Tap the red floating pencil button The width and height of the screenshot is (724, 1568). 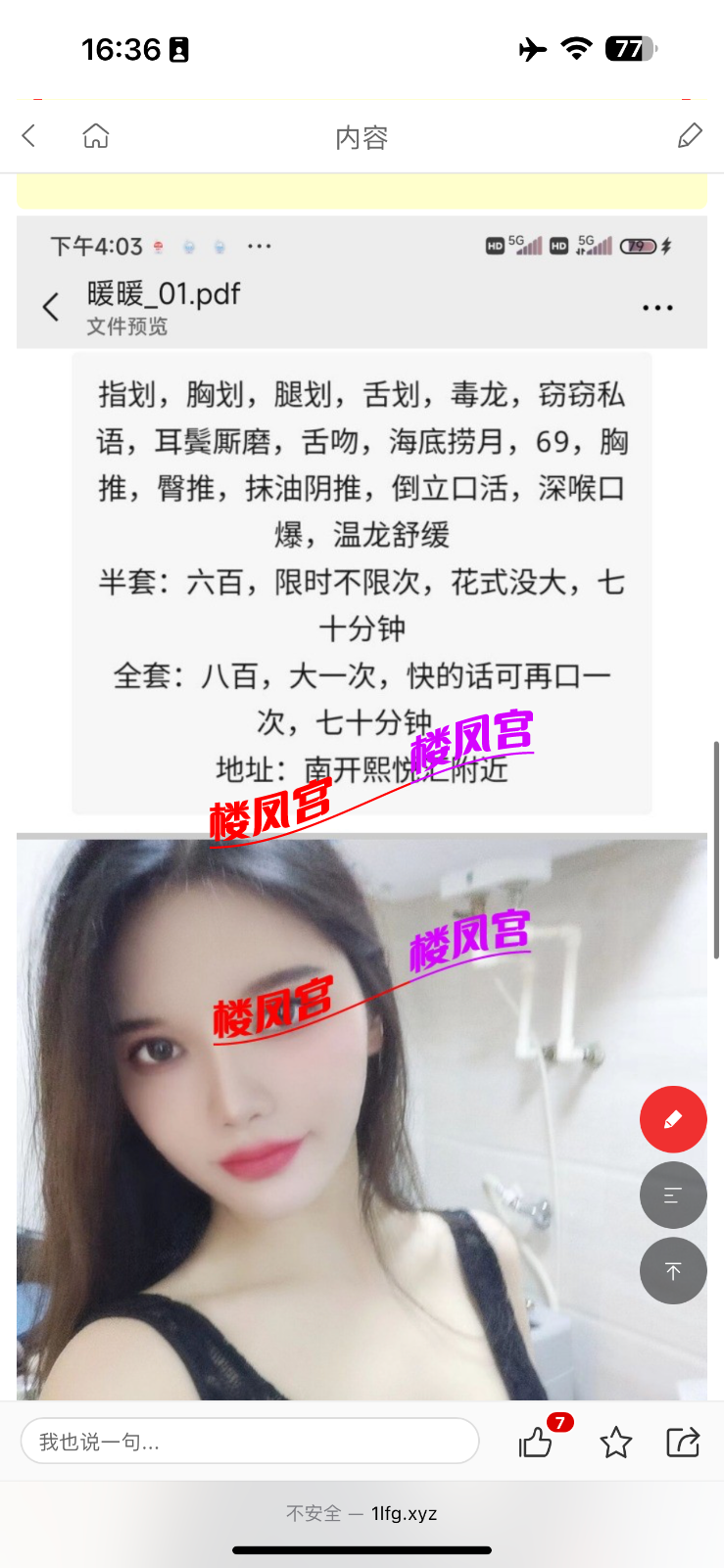pyautogui.click(x=673, y=1119)
